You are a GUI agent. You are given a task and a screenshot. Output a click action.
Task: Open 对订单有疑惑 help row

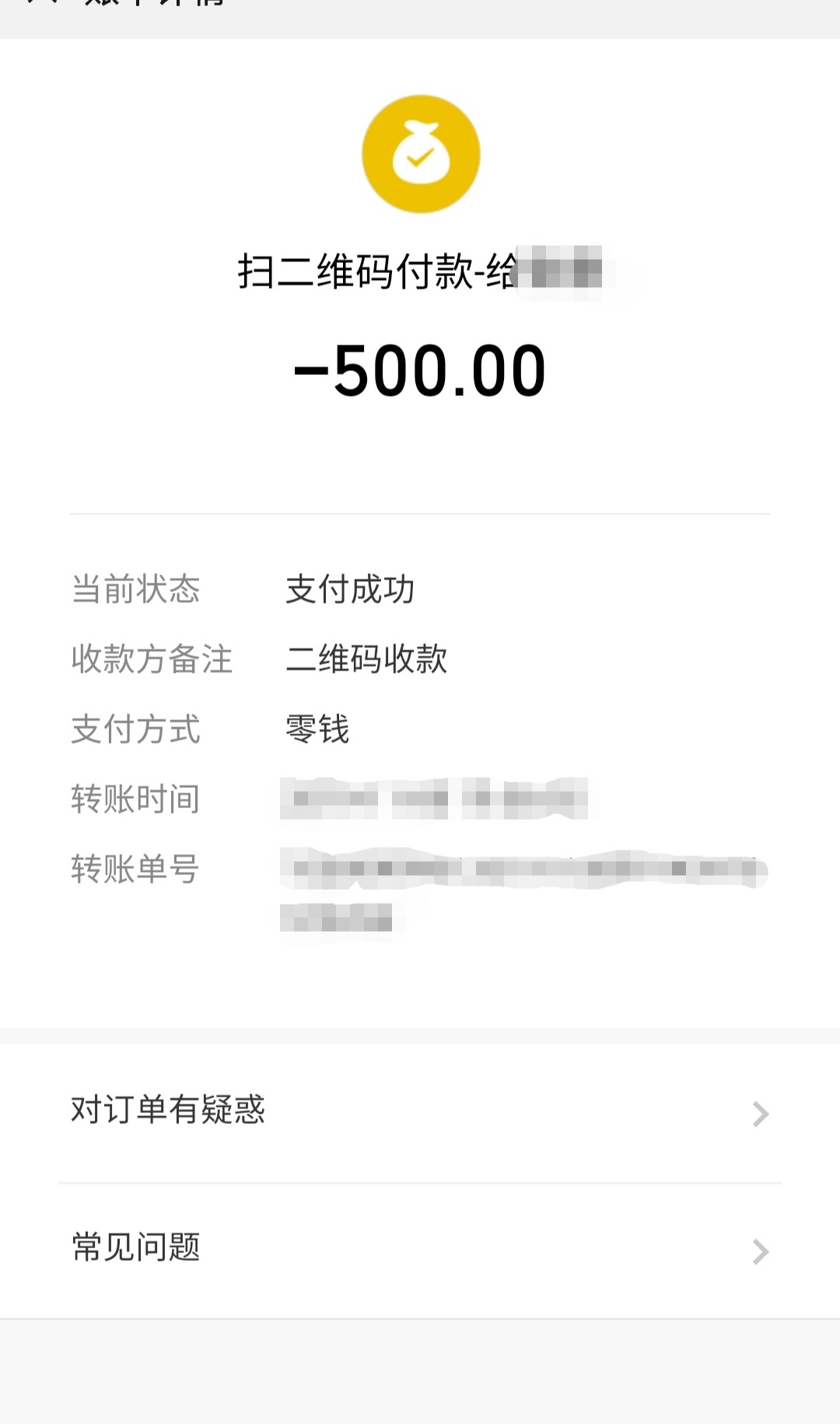tap(420, 1112)
